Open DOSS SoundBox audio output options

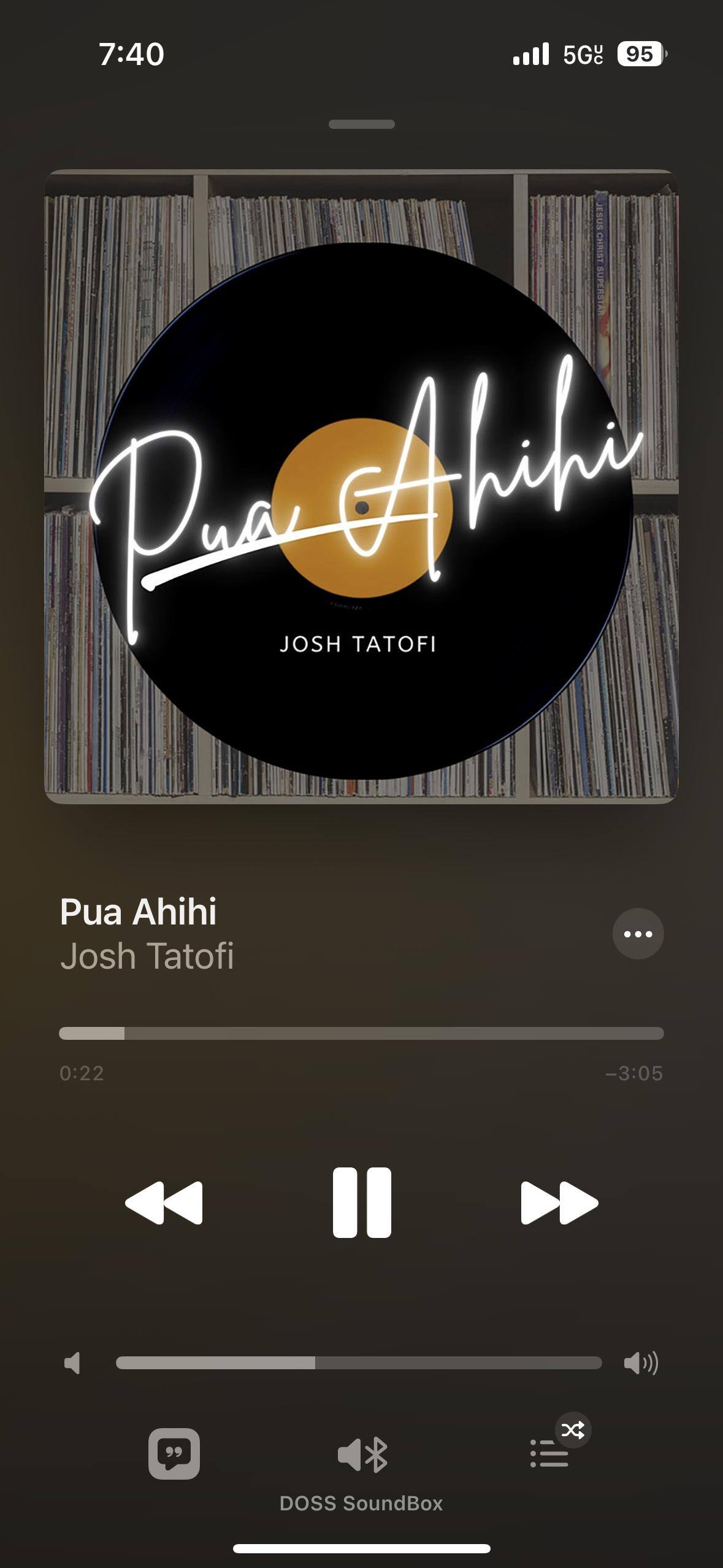click(362, 1455)
